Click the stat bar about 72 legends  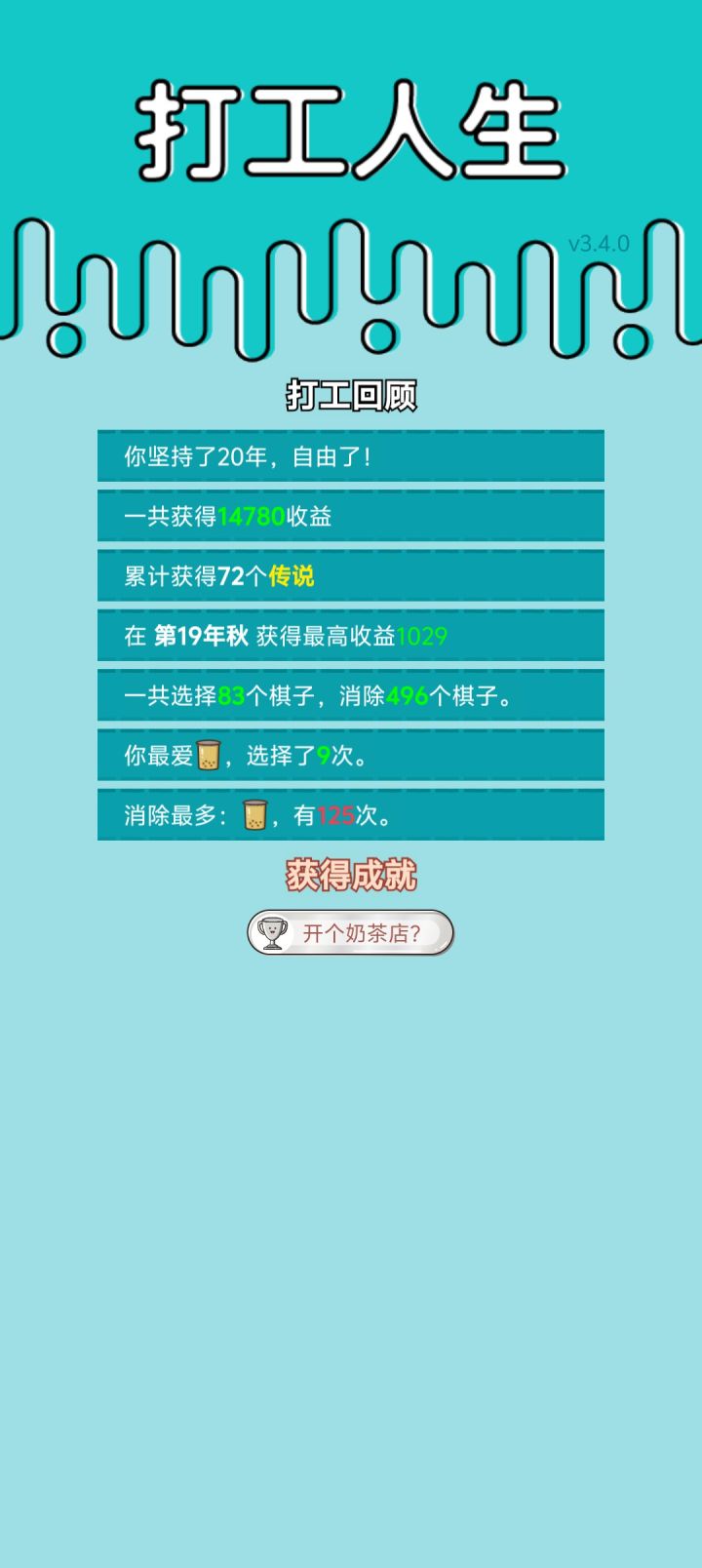[x=349, y=575]
